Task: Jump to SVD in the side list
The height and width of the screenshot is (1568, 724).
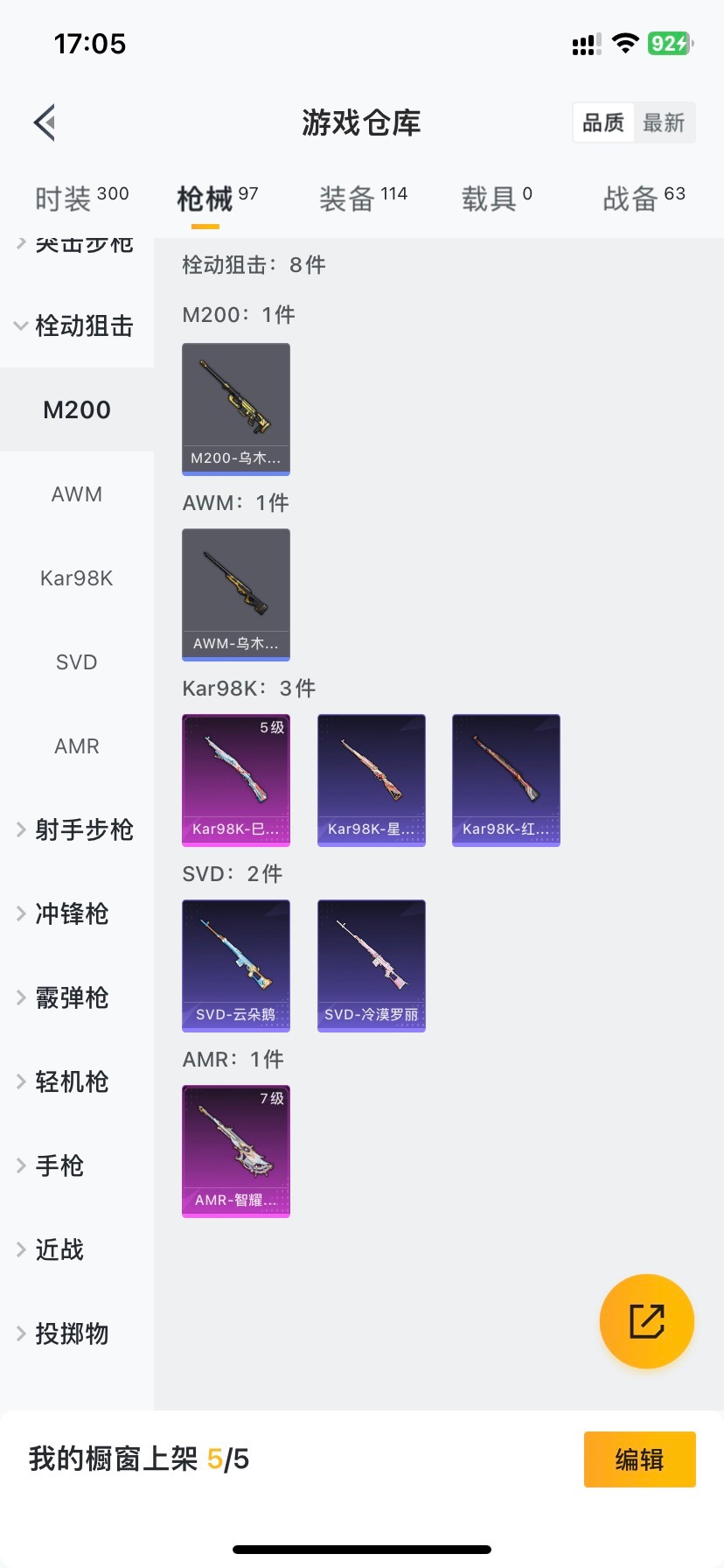Action: pyautogui.click(x=77, y=662)
